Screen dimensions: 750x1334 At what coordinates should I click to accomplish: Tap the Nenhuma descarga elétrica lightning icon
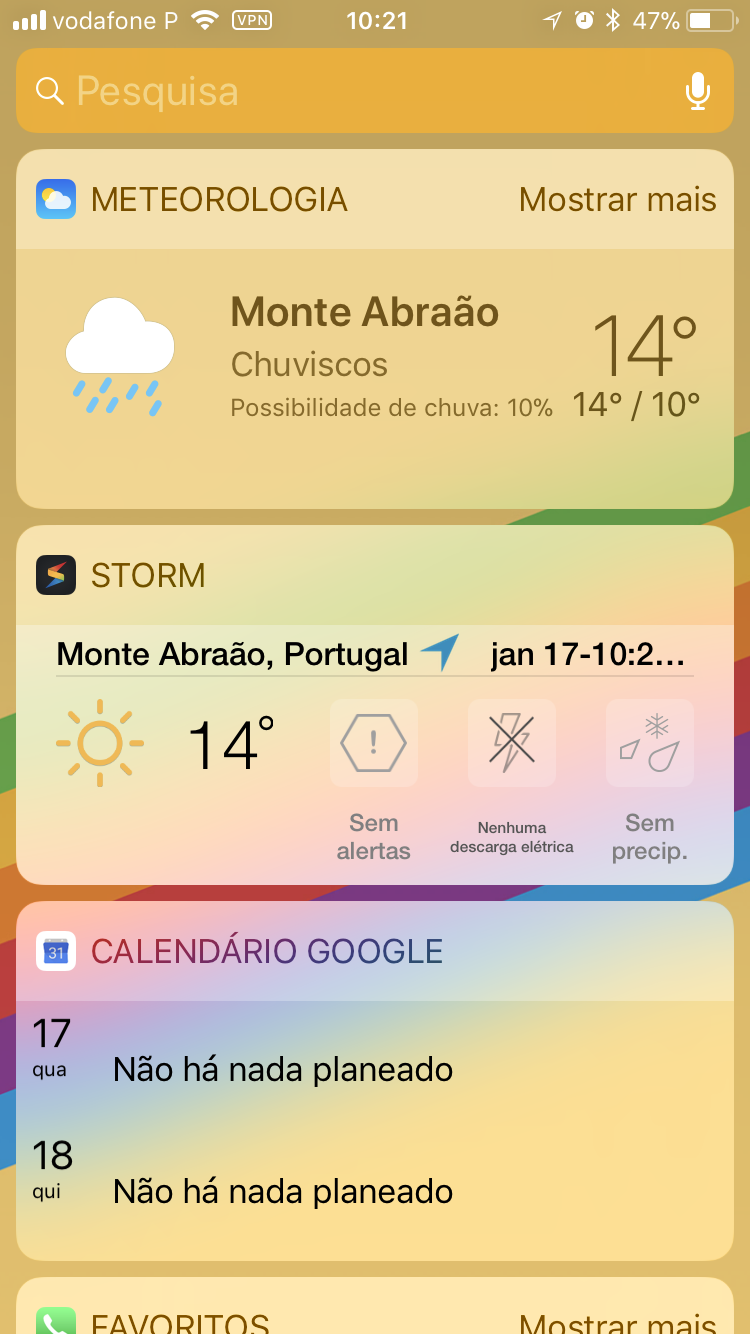click(x=512, y=743)
